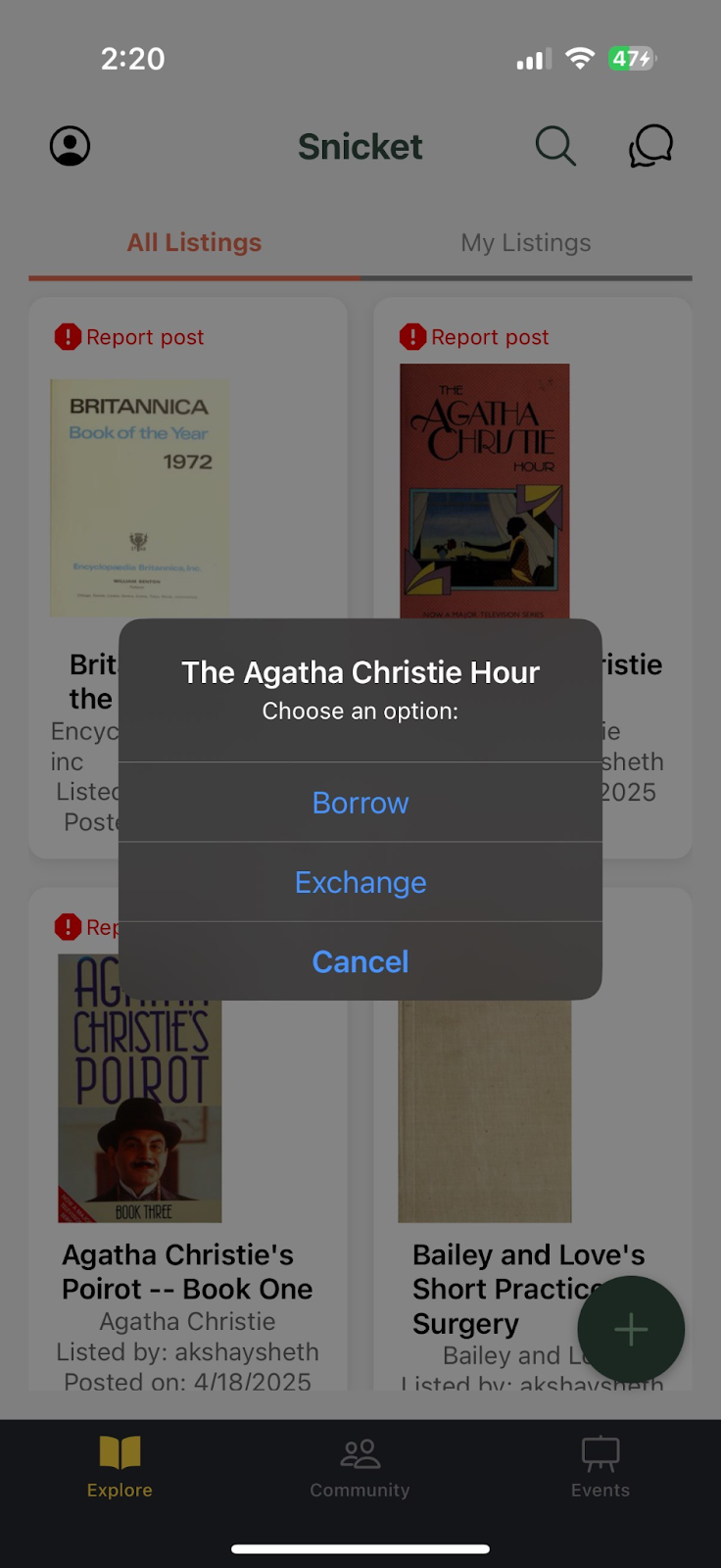Cancel the option dialog
This screenshot has height=1568, width=721.
tap(360, 961)
